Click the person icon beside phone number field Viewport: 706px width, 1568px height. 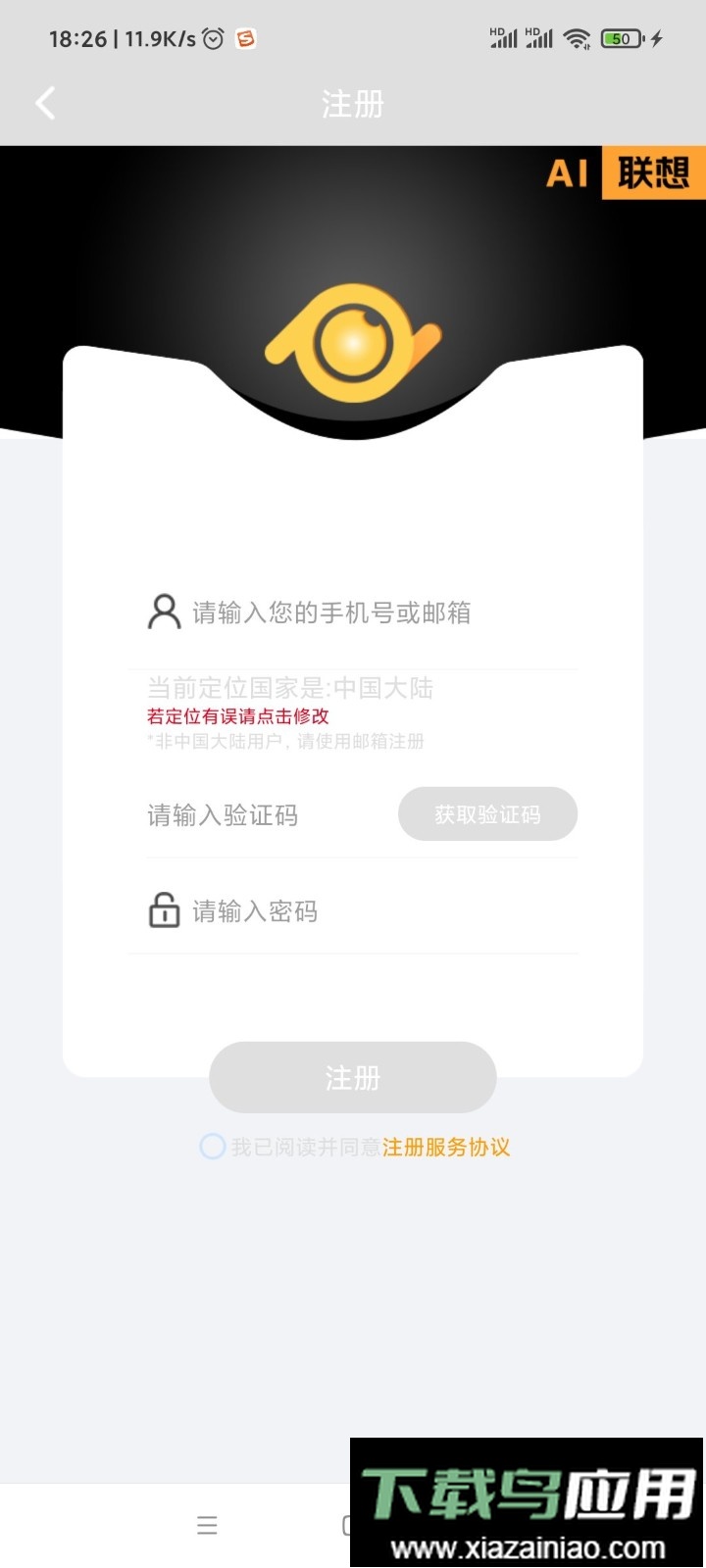[163, 612]
